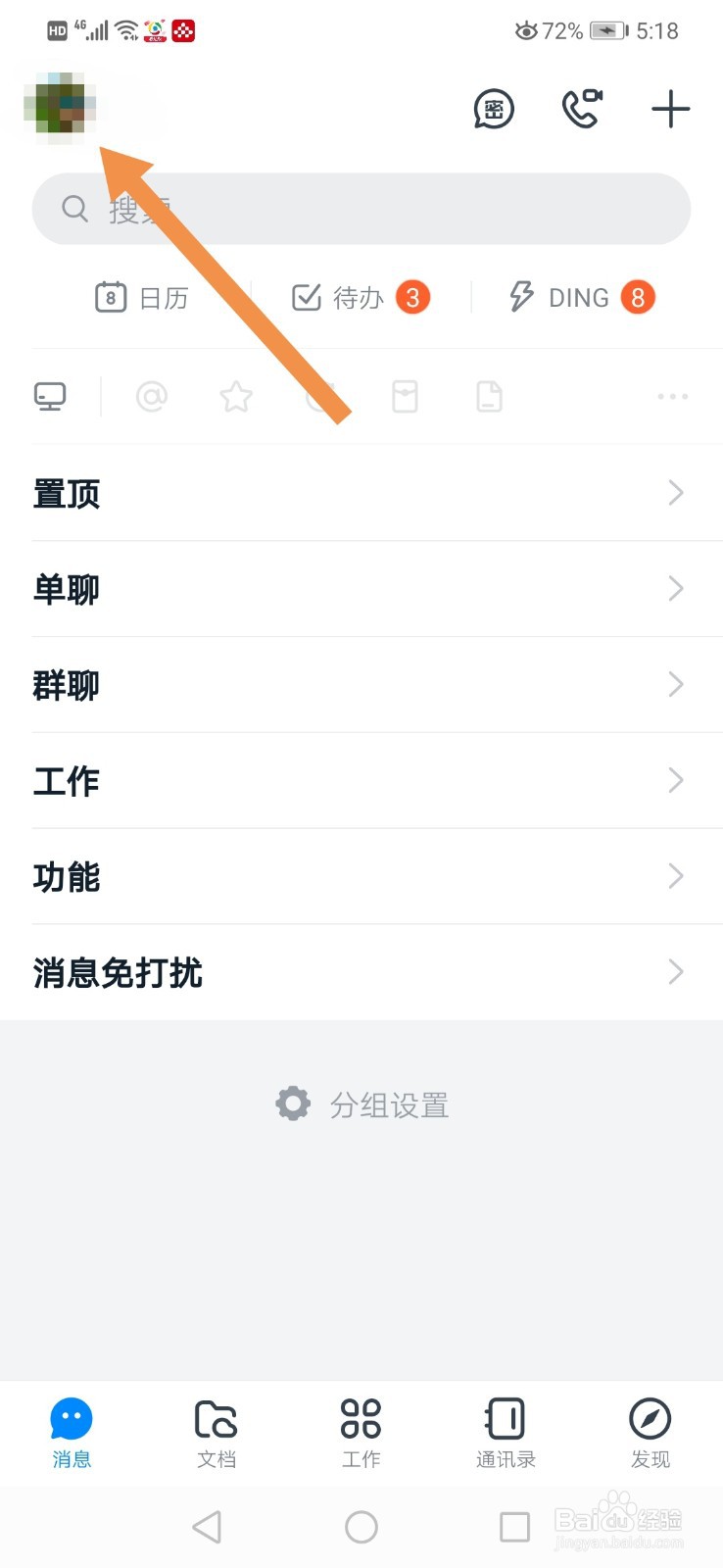The height and width of the screenshot is (1568, 723).
Task: Open the more filters ellipsis
Action: [x=672, y=397]
